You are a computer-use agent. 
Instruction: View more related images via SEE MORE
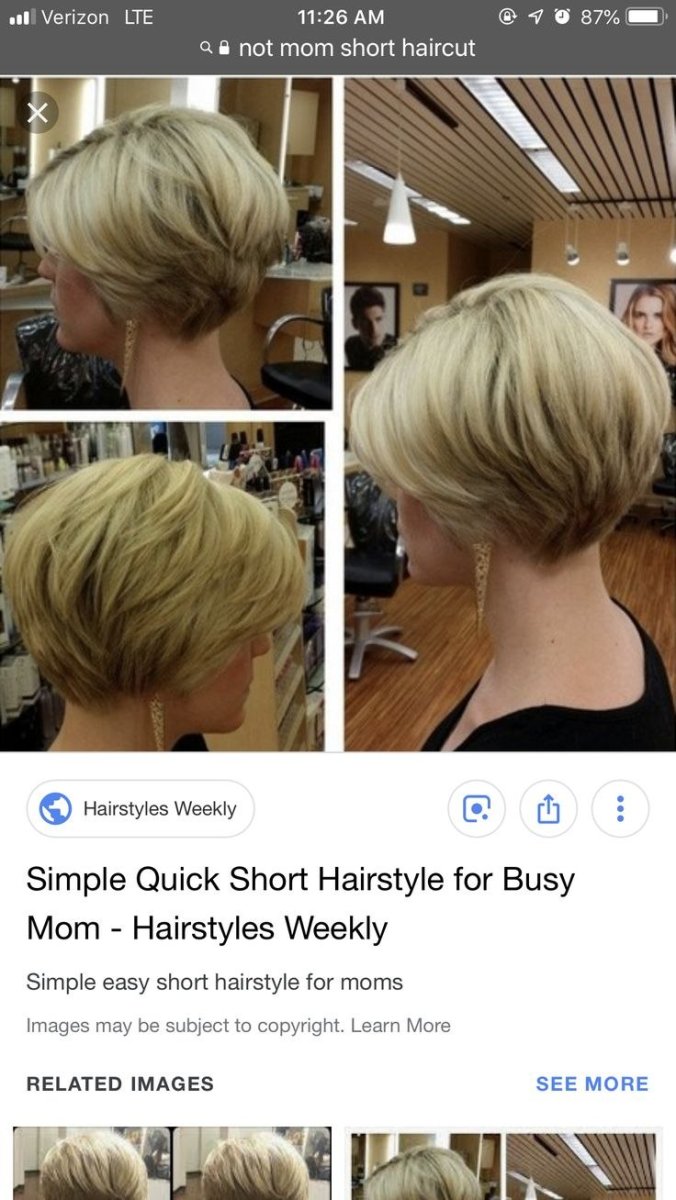592,1084
